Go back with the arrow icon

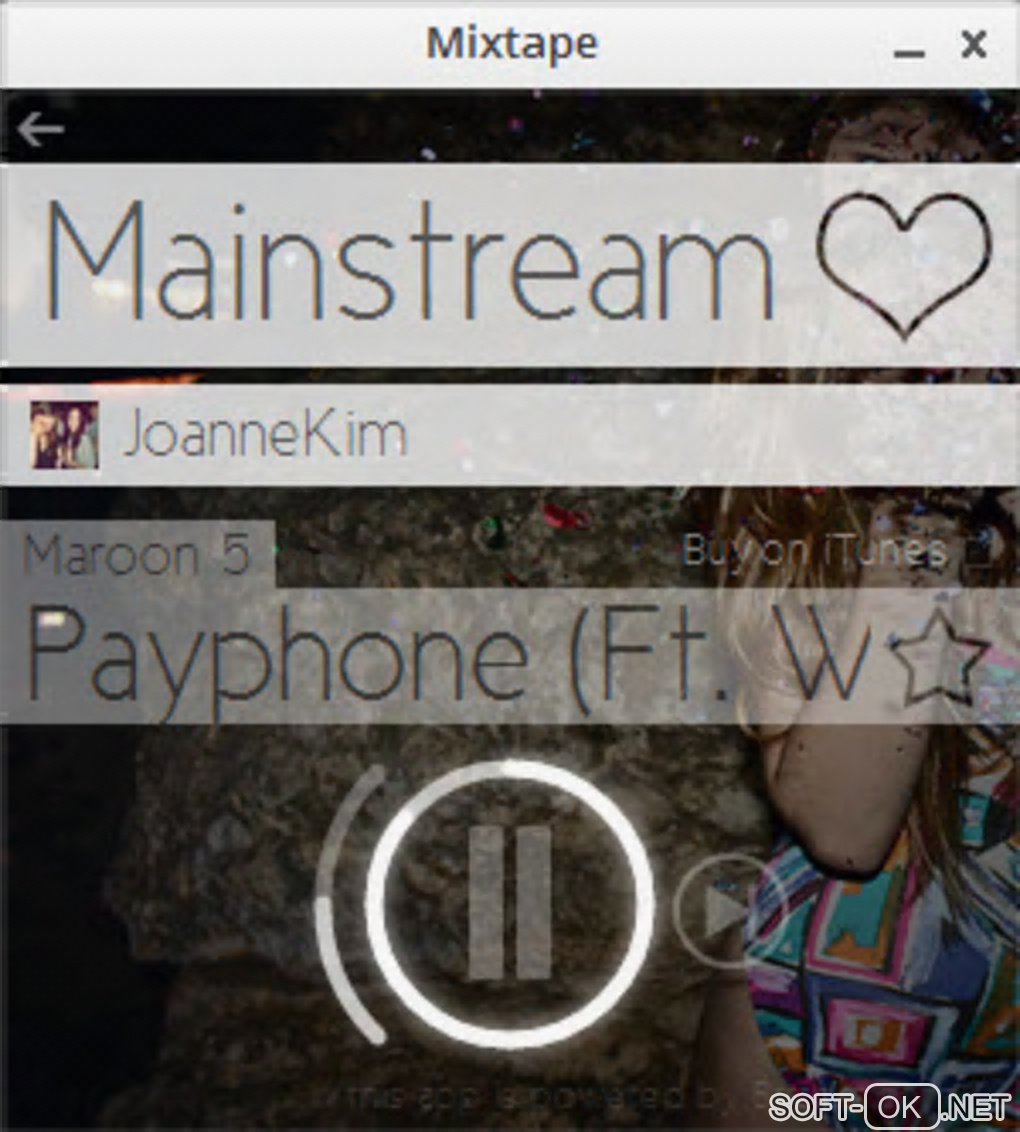coord(41,128)
